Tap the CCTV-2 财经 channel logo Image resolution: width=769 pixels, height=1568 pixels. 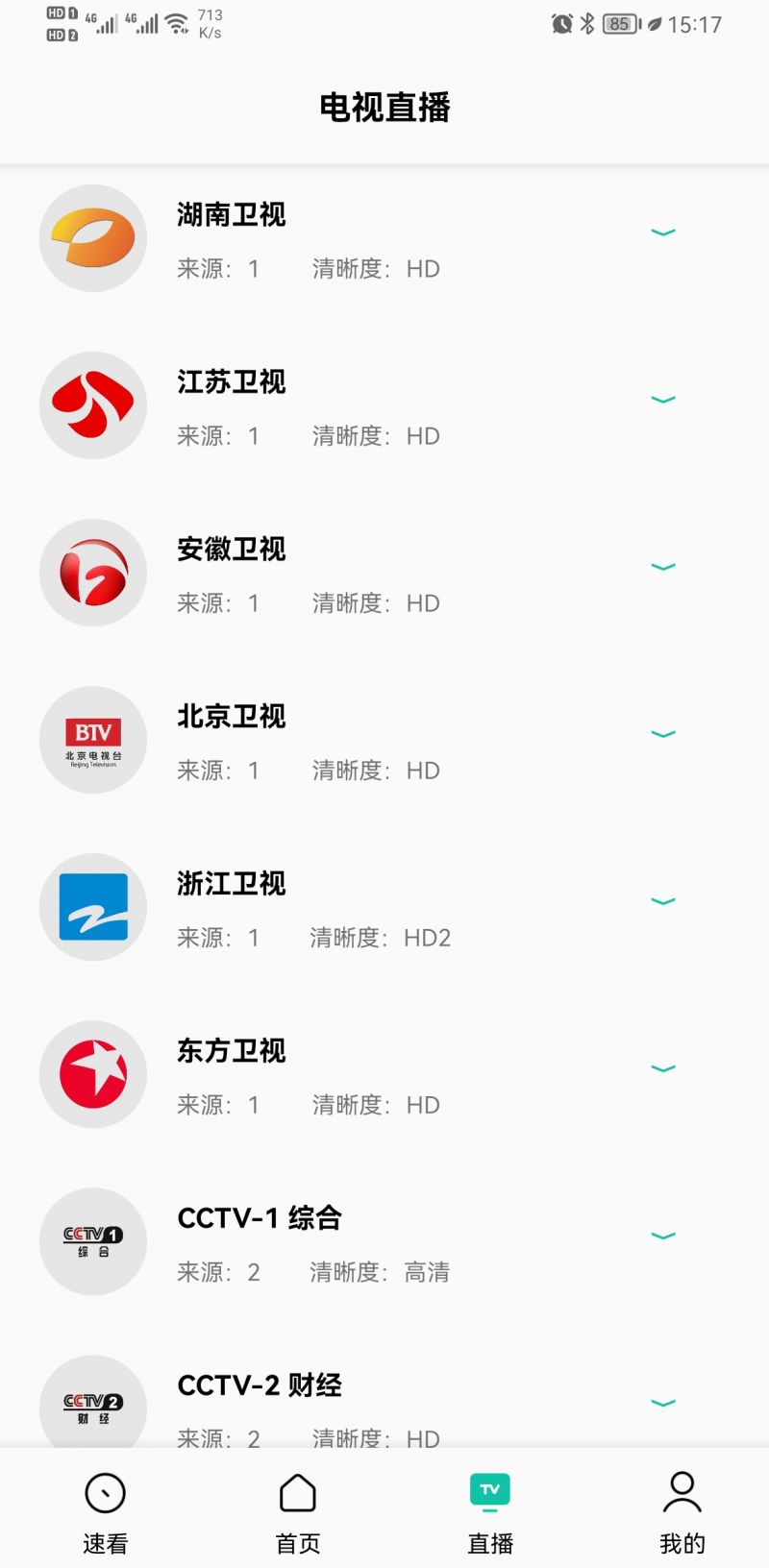[x=92, y=1405]
